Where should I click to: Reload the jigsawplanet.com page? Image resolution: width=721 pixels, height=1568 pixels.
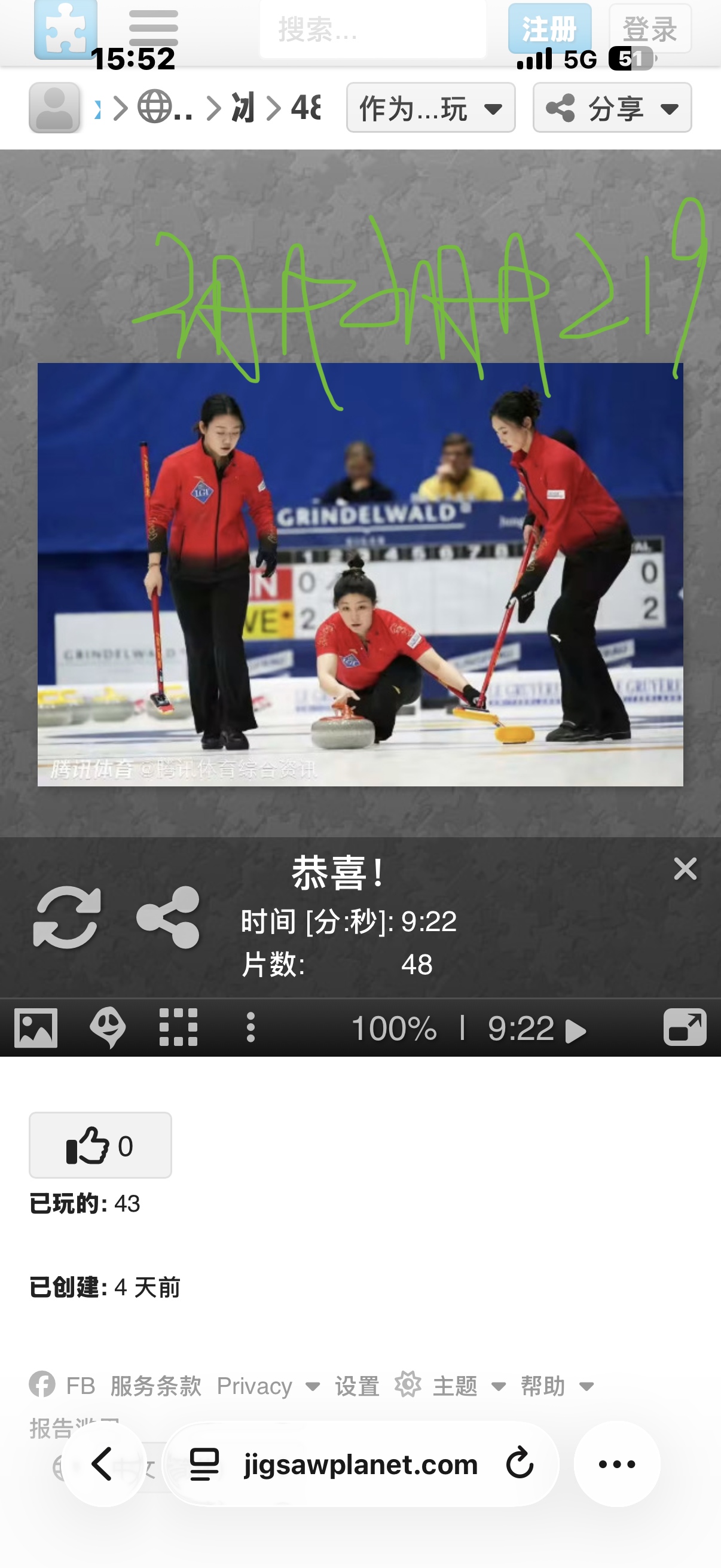520,1464
